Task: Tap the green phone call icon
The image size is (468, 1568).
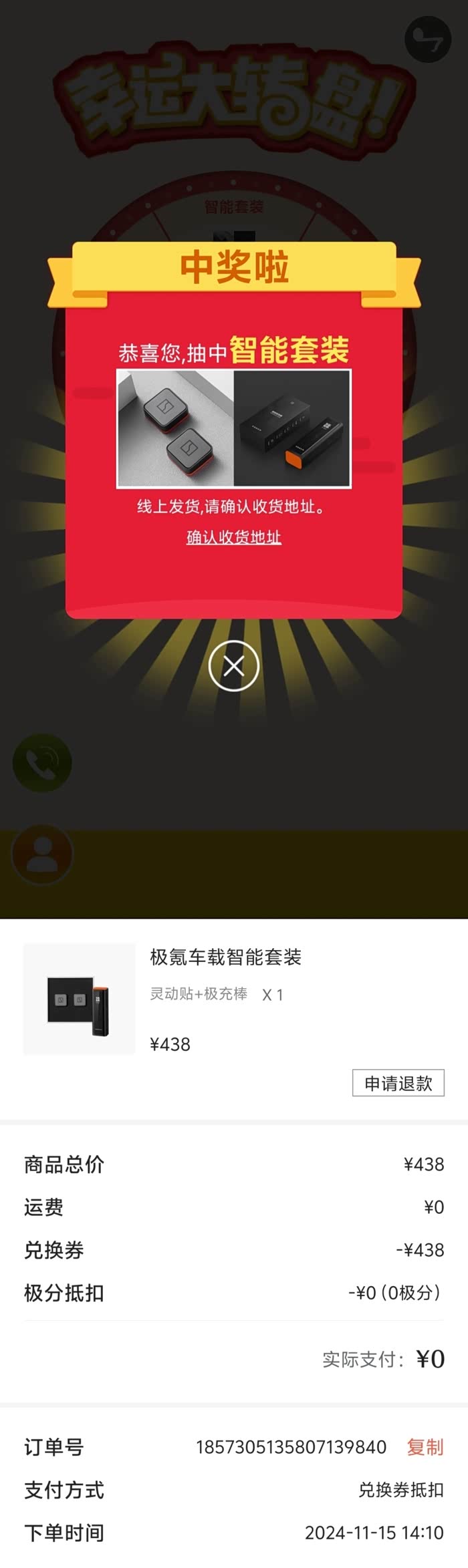Action: (42, 763)
